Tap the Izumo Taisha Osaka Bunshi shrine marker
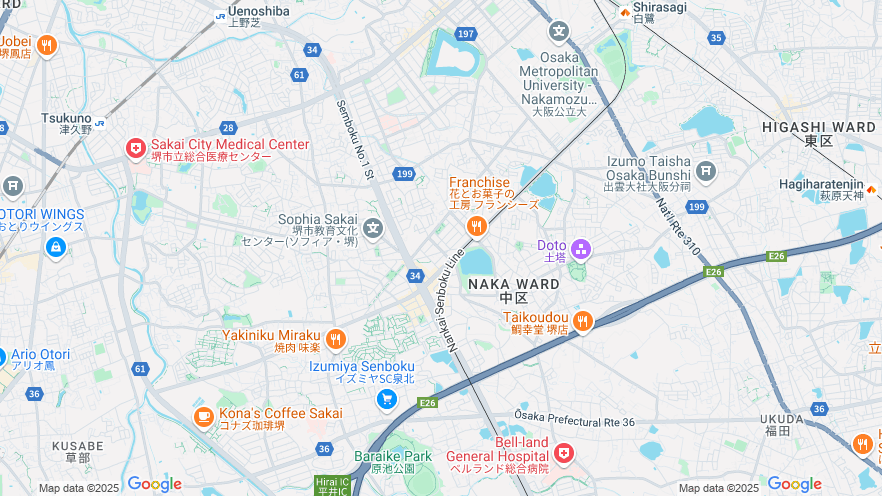 [706, 172]
